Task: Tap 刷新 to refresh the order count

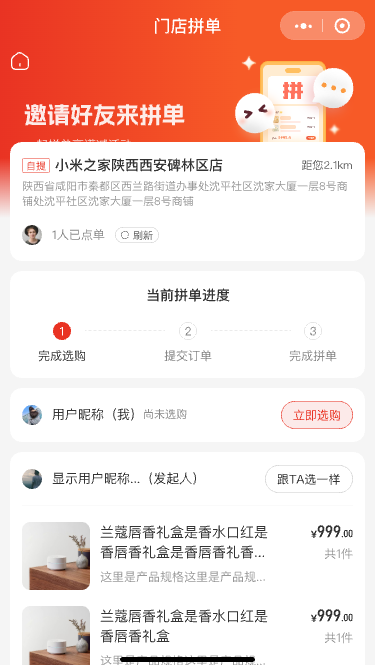Action: (137, 235)
